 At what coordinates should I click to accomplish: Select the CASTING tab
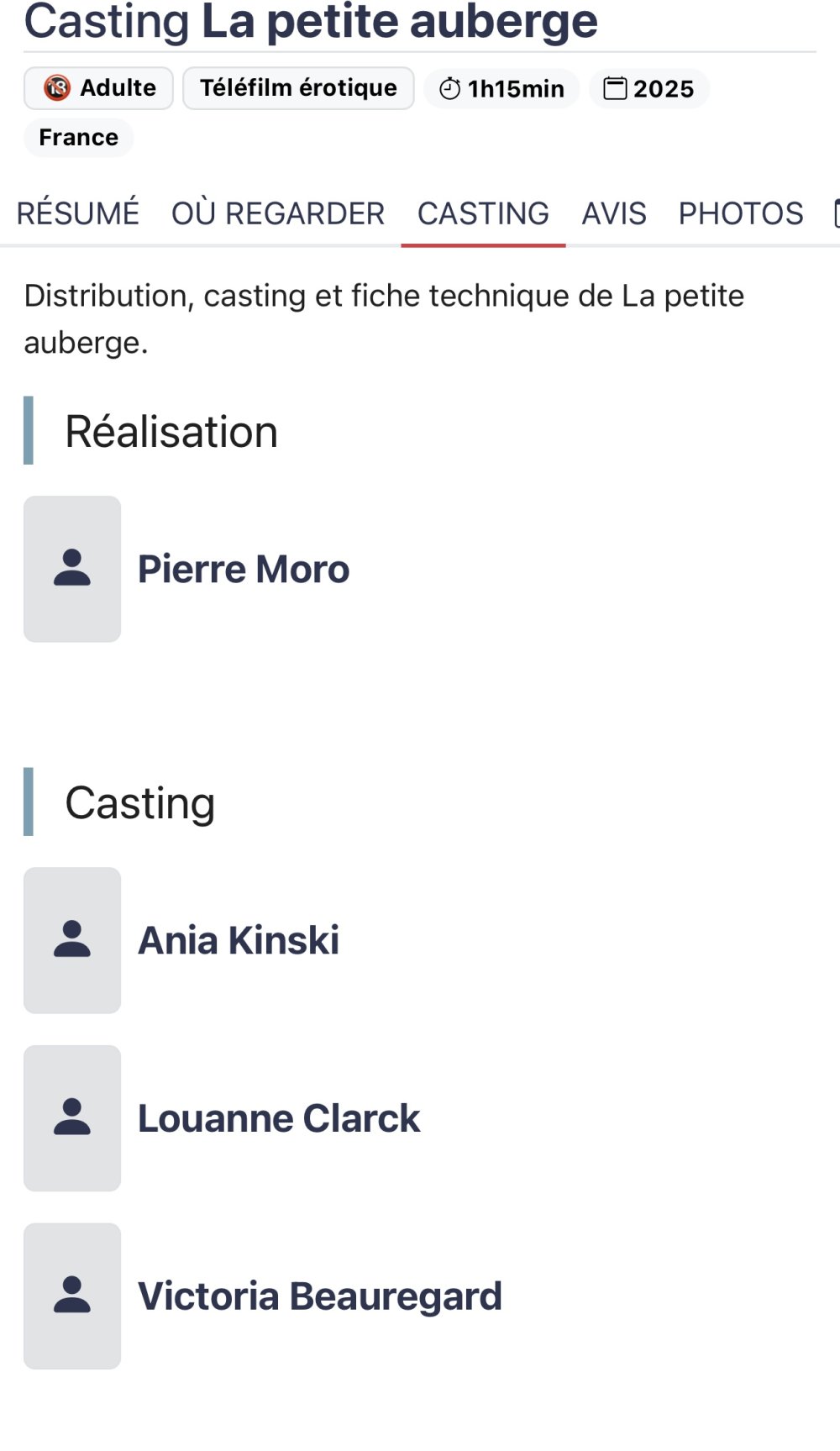483,213
